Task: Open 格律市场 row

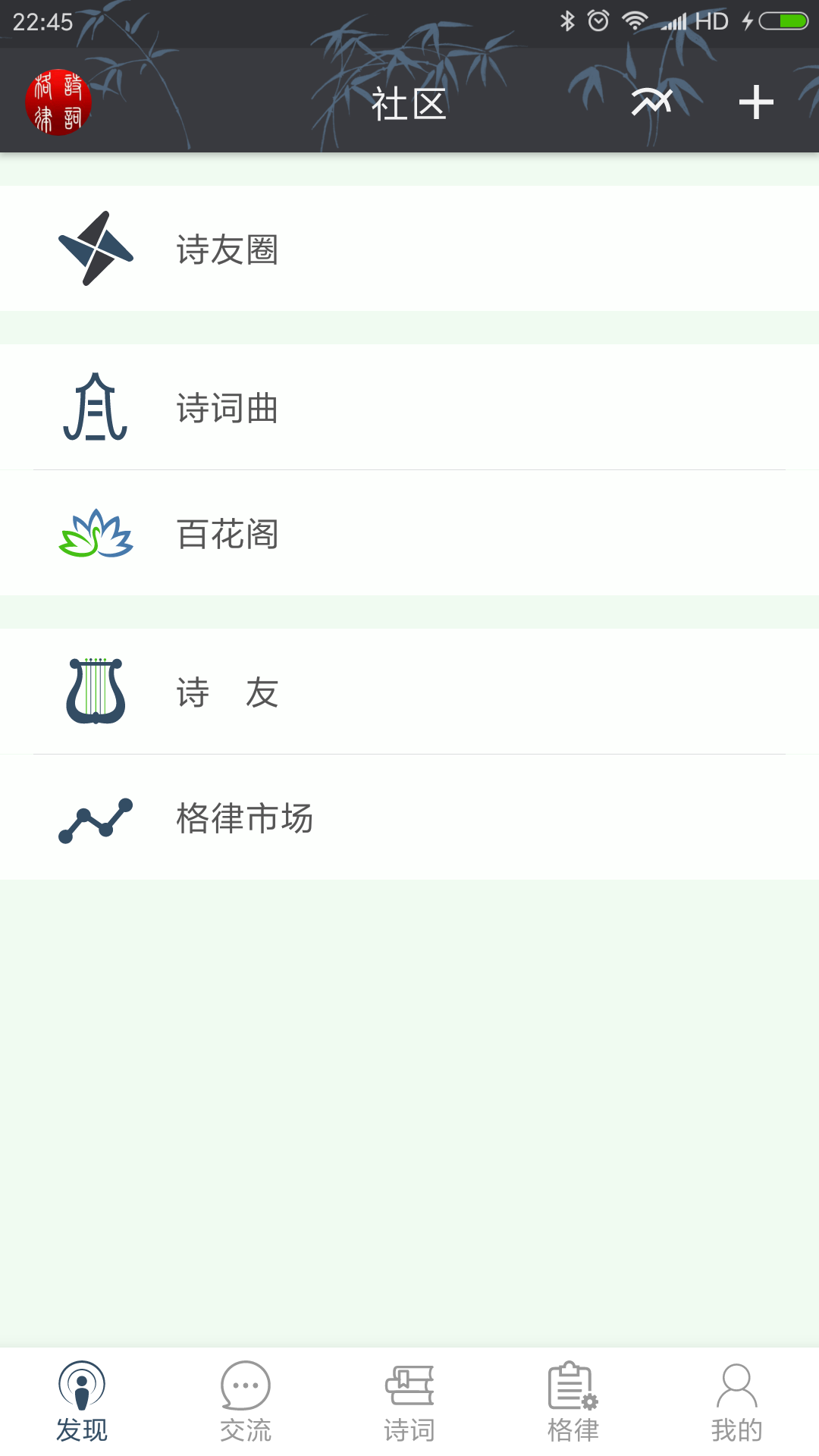Action: click(x=409, y=817)
